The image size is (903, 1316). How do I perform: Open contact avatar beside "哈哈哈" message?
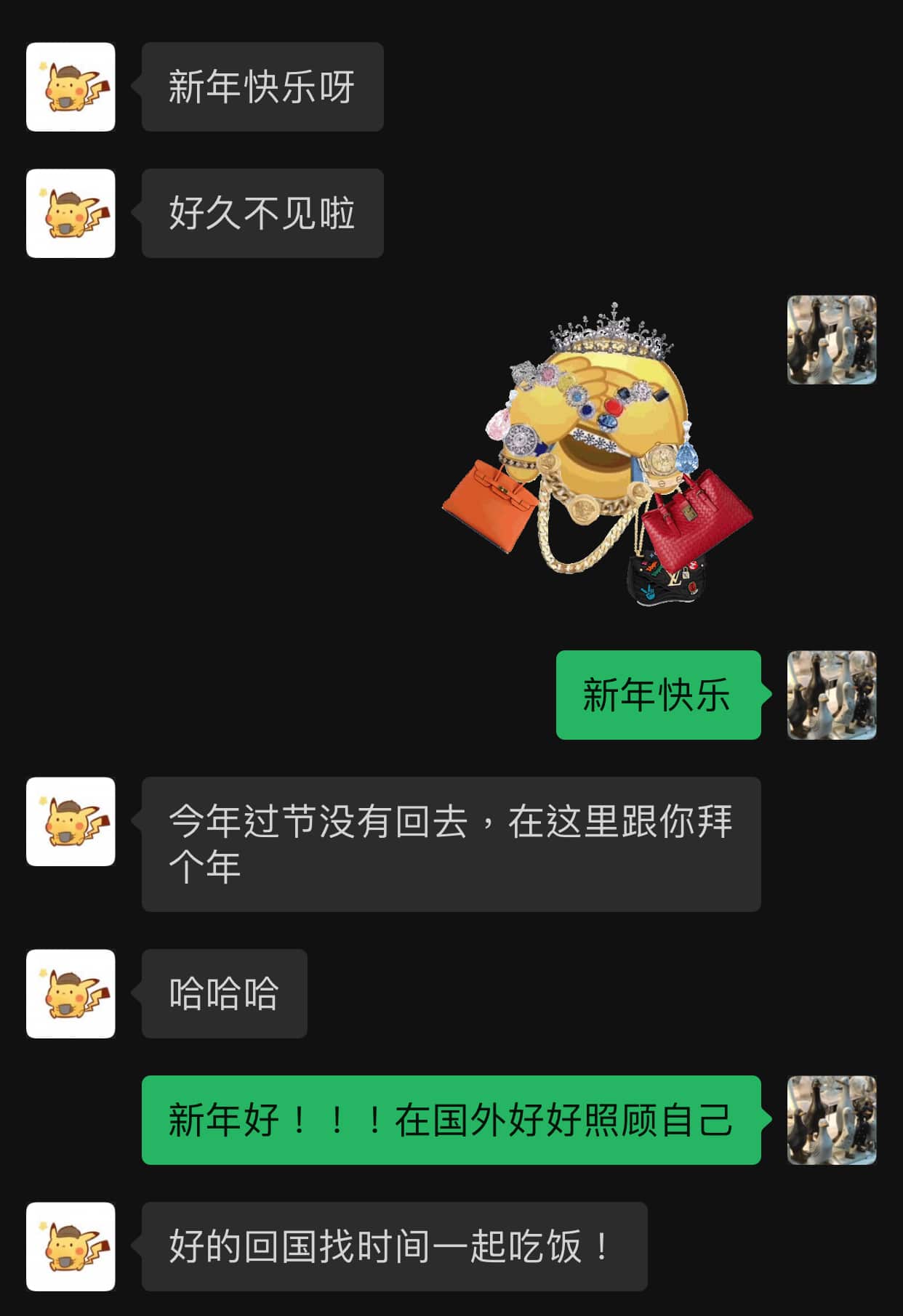pos(71,993)
